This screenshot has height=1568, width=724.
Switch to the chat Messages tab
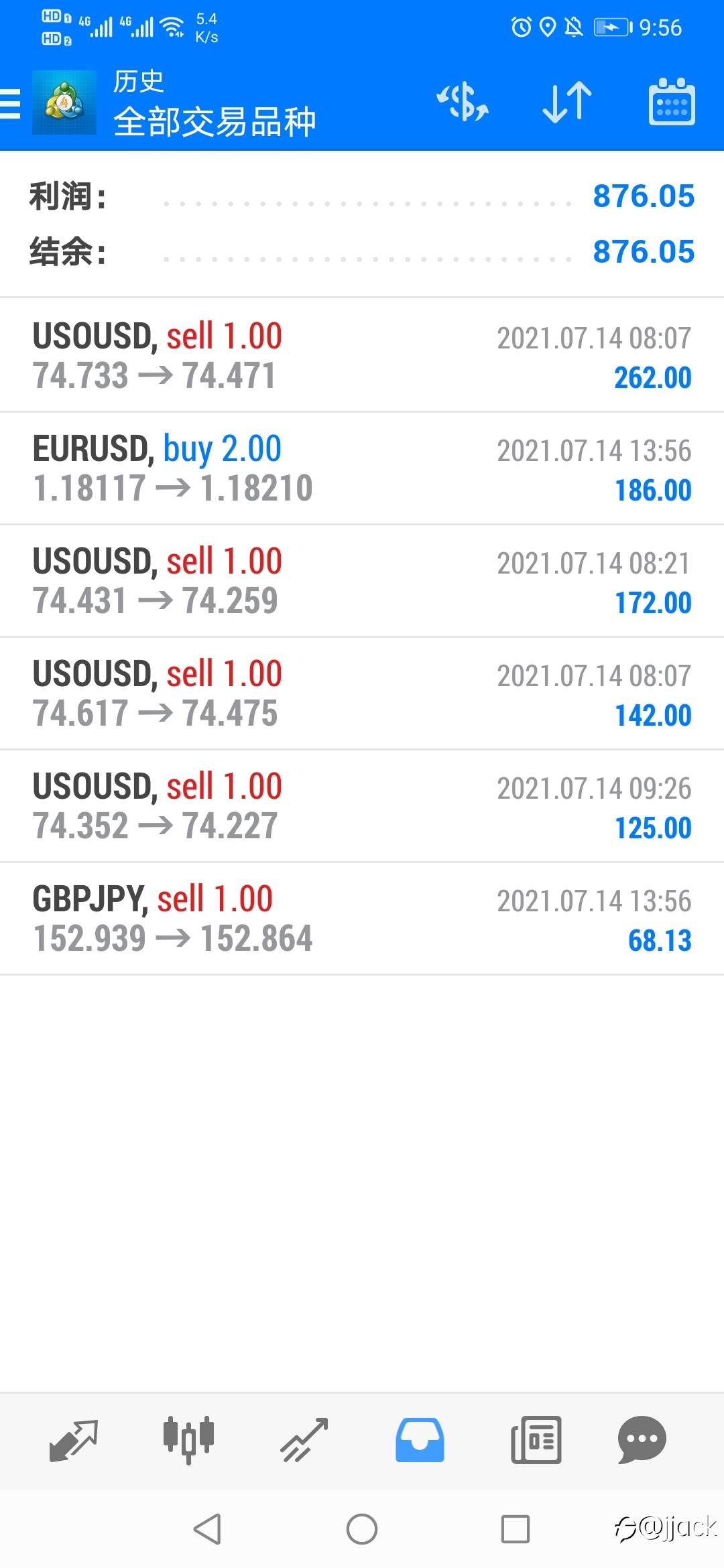click(x=642, y=1440)
